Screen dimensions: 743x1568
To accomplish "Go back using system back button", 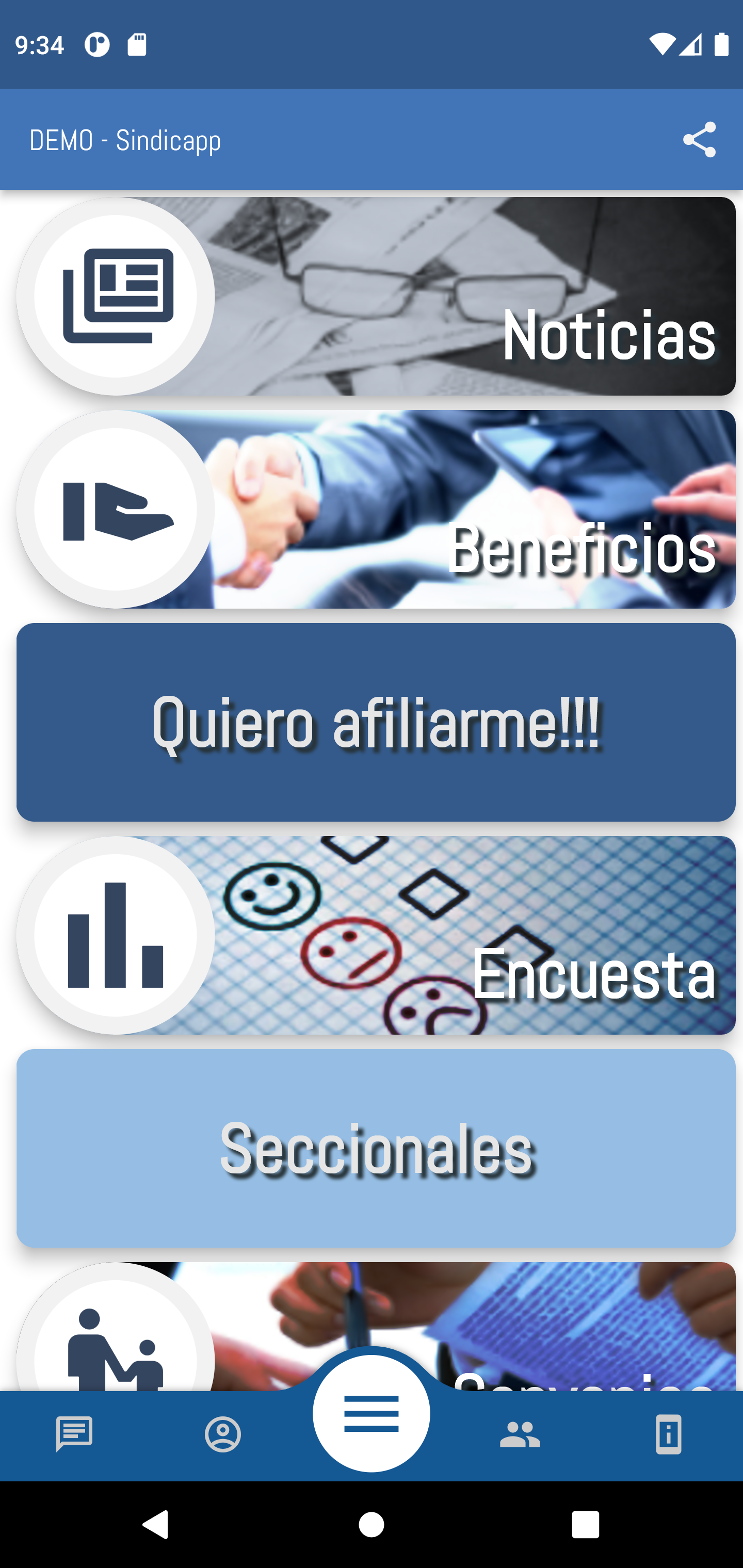I will pyautogui.click(x=156, y=1525).
